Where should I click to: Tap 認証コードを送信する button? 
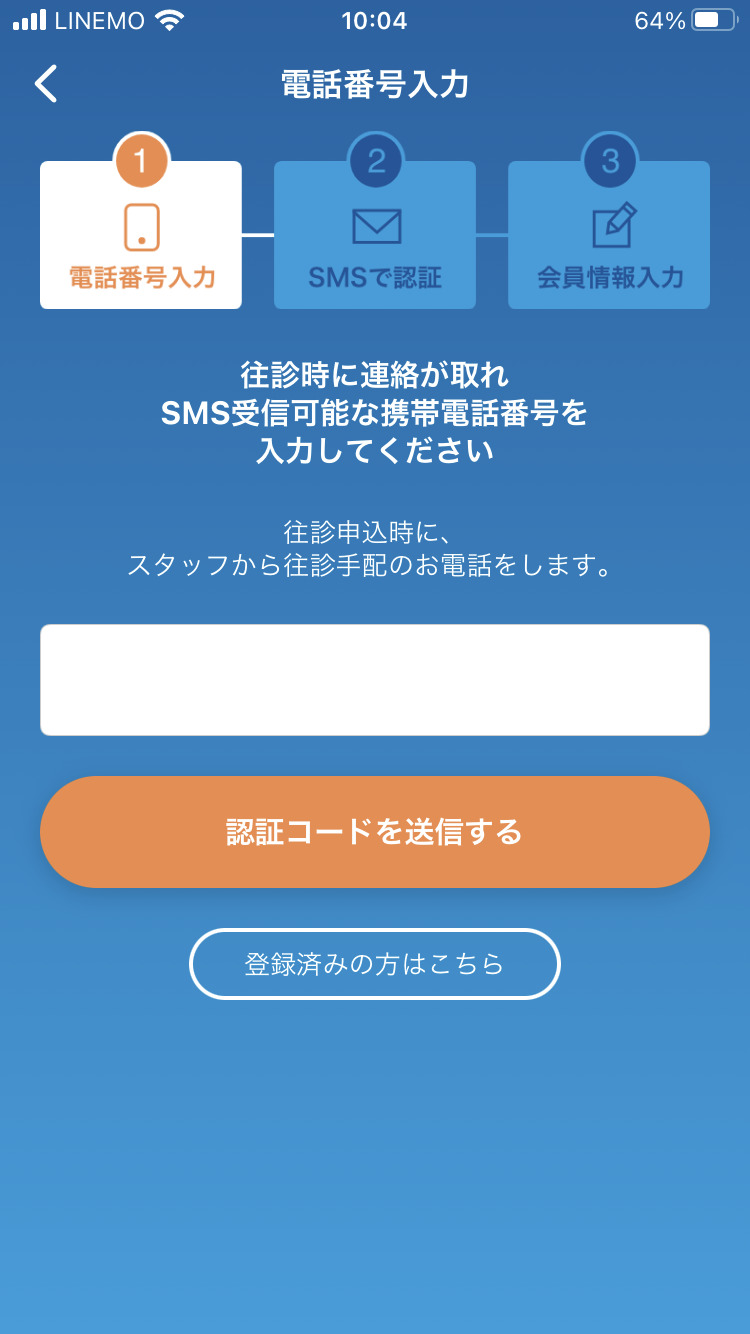pyautogui.click(x=375, y=832)
